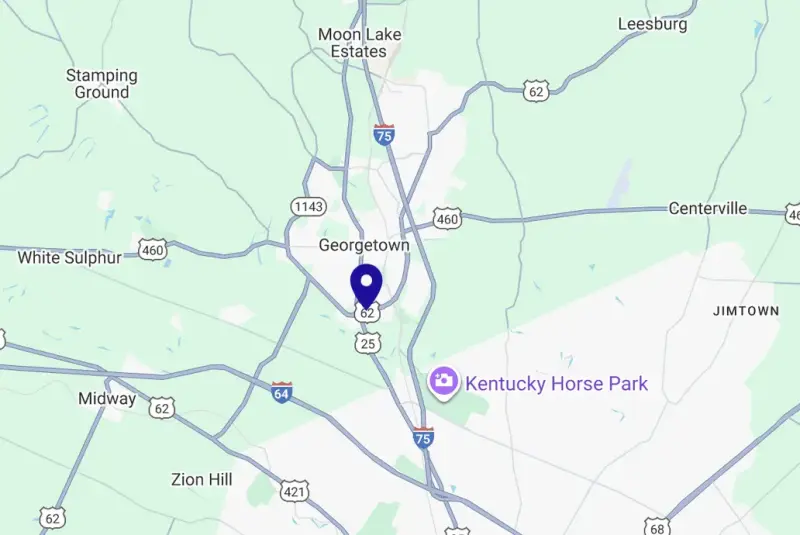The image size is (800, 535).
Task: Tap the dark blue location pin in Georgetown
Action: point(367,284)
